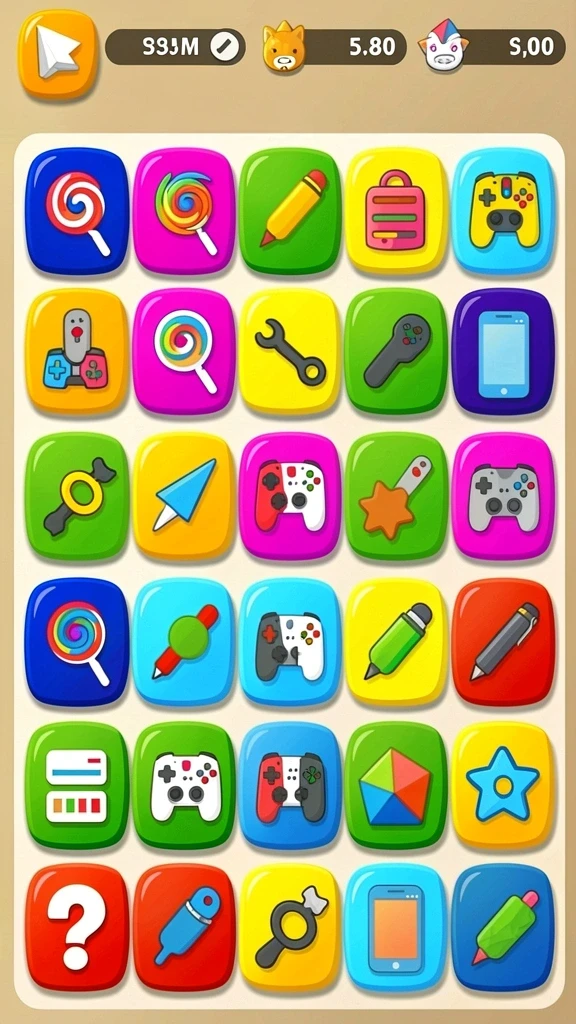Select the yellow pencil tile on green
576x1024 pixels.
pos(290,210)
